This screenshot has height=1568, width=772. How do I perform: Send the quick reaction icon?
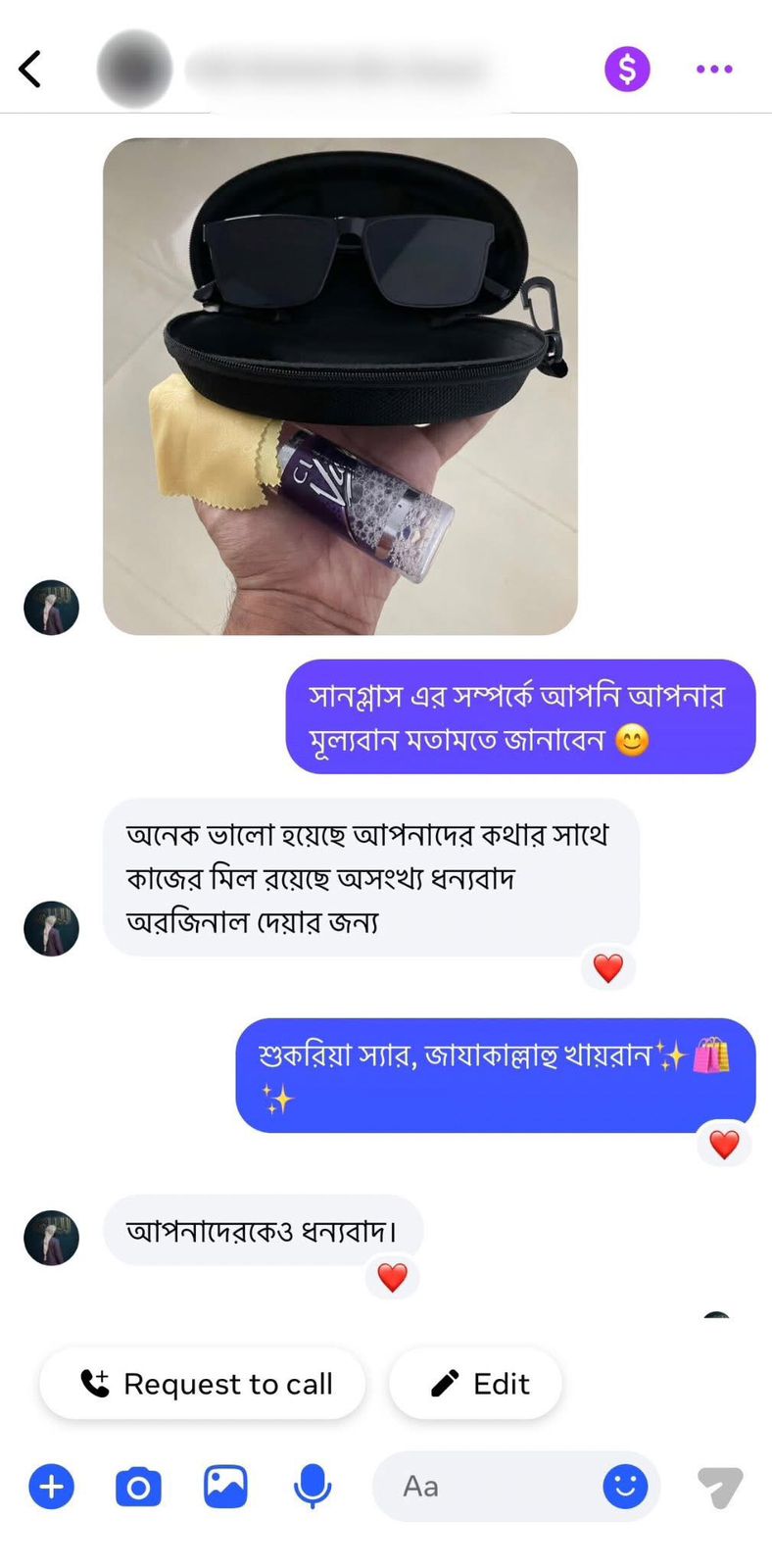click(x=720, y=1487)
